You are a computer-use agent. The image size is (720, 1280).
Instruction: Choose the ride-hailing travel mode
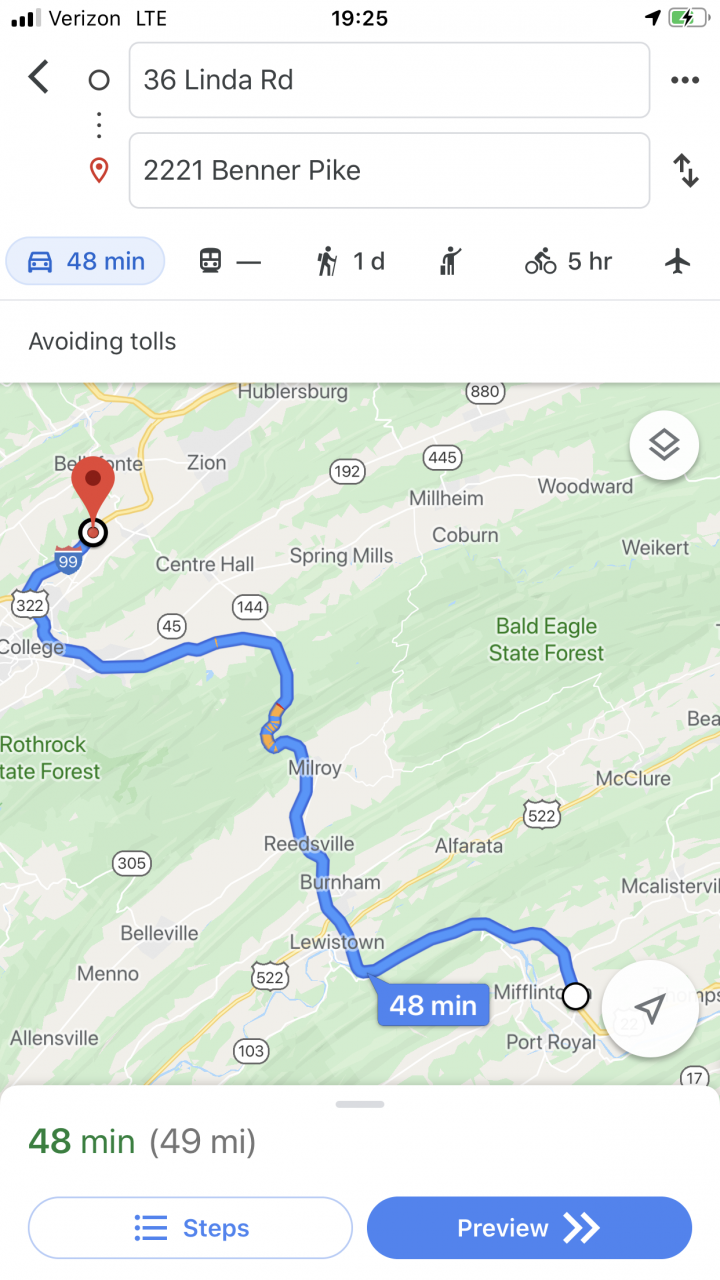(452, 262)
